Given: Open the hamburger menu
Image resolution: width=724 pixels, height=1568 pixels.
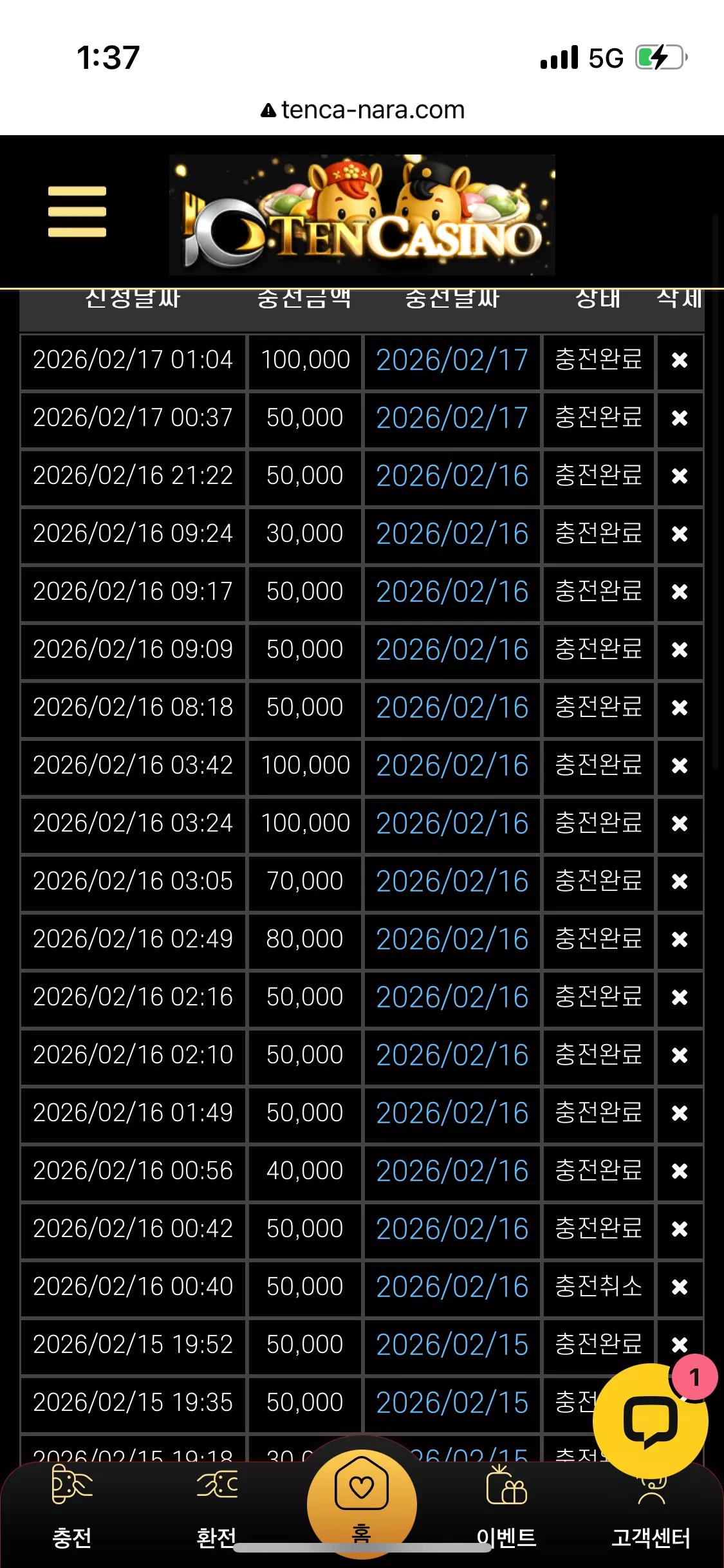Looking at the screenshot, I should pos(77,212).
